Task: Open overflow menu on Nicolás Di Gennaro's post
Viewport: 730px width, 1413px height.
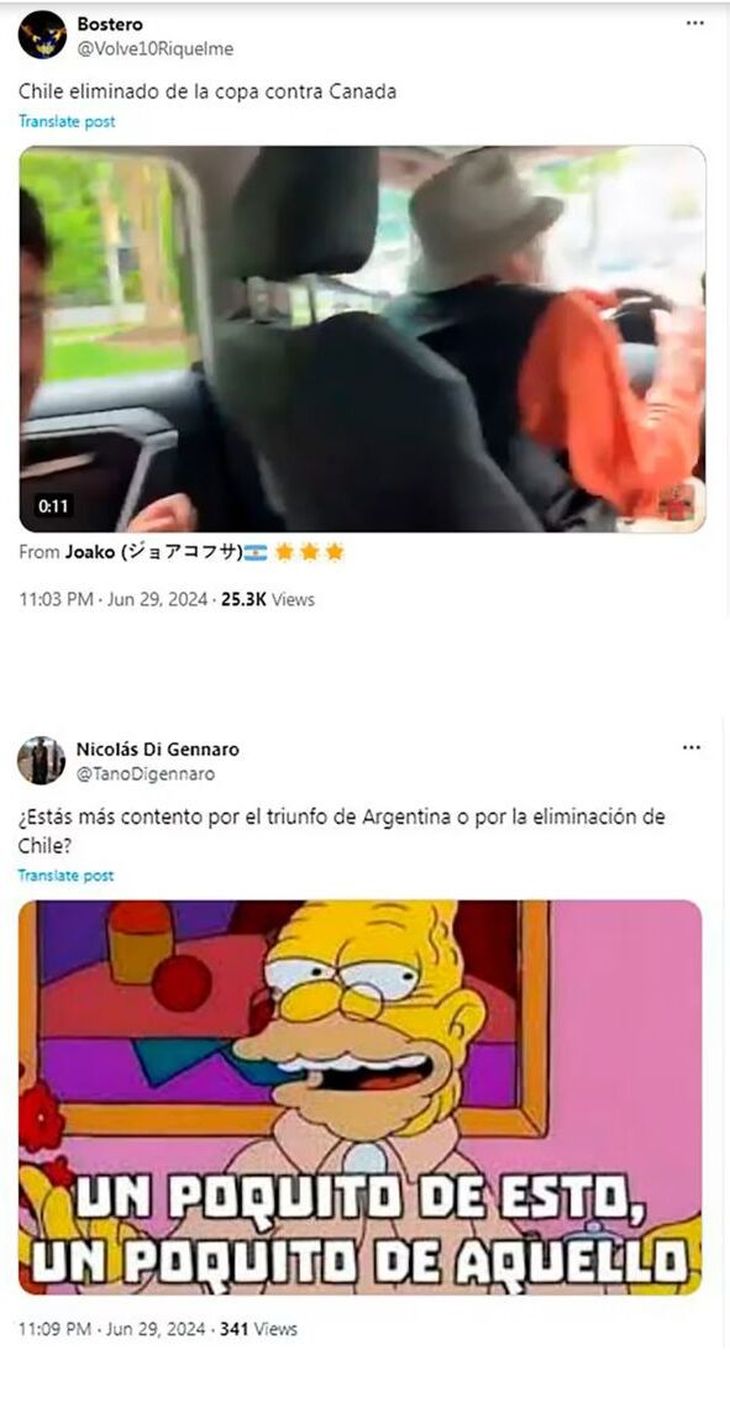Action: [691, 748]
